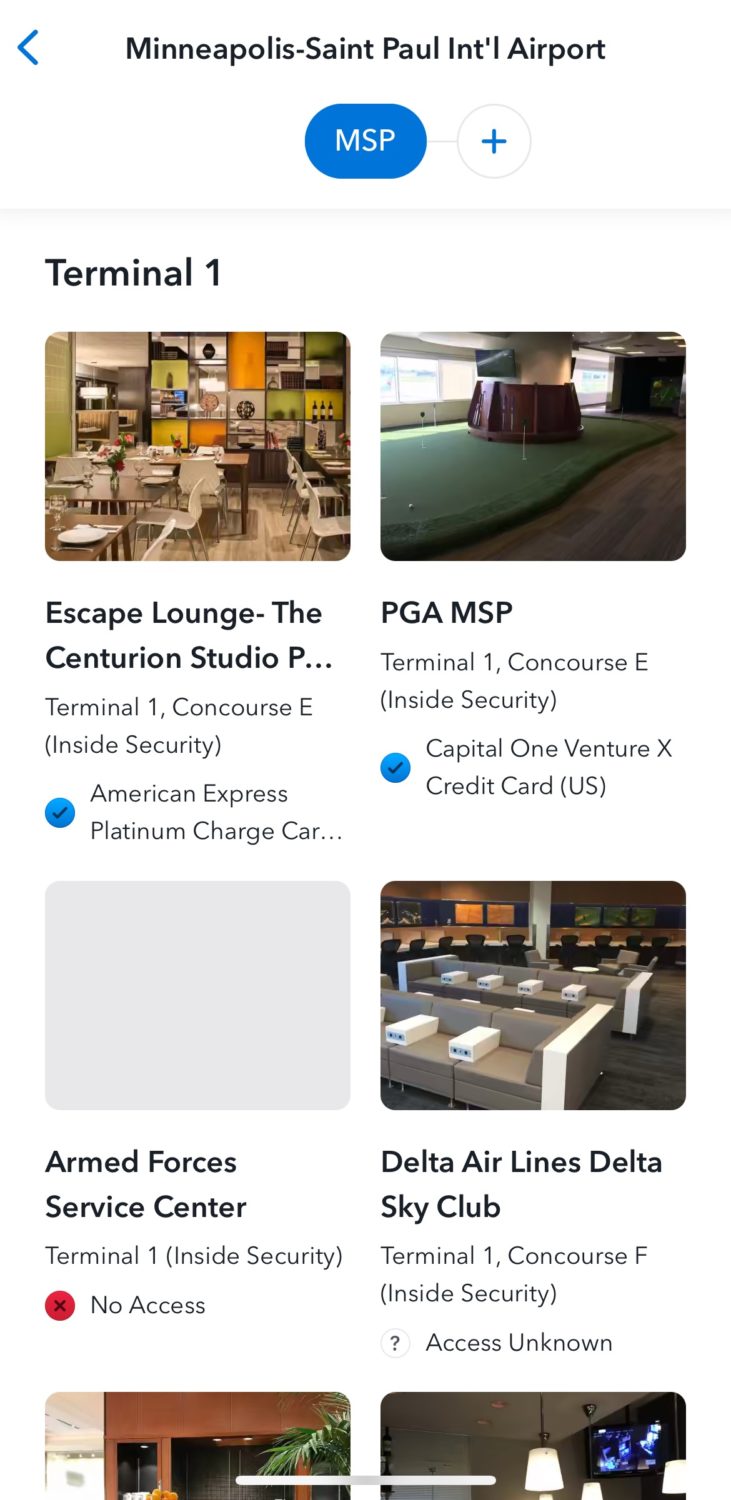Image resolution: width=731 pixels, height=1500 pixels.
Task: Tap the back arrow to return
Action: tap(27, 46)
